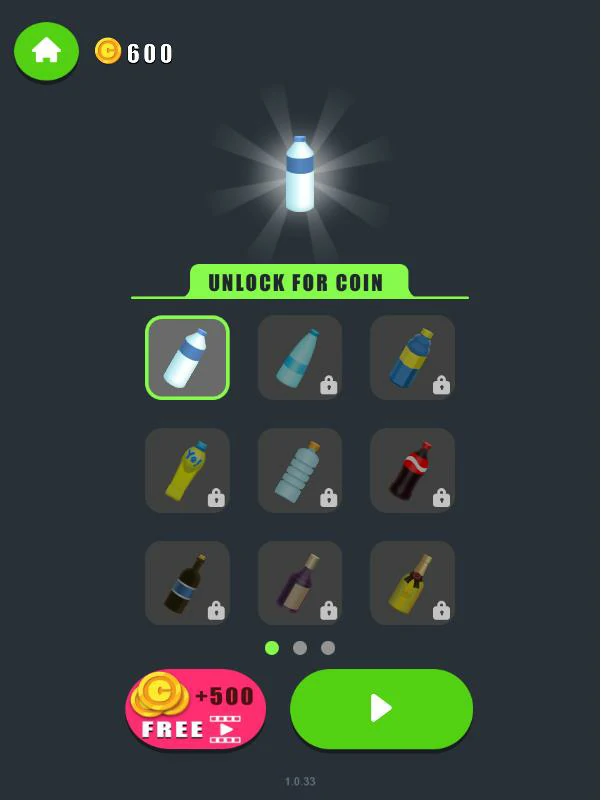Choose the locked purple wine bottle
The height and width of the screenshot is (800, 601).
[300, 584]
